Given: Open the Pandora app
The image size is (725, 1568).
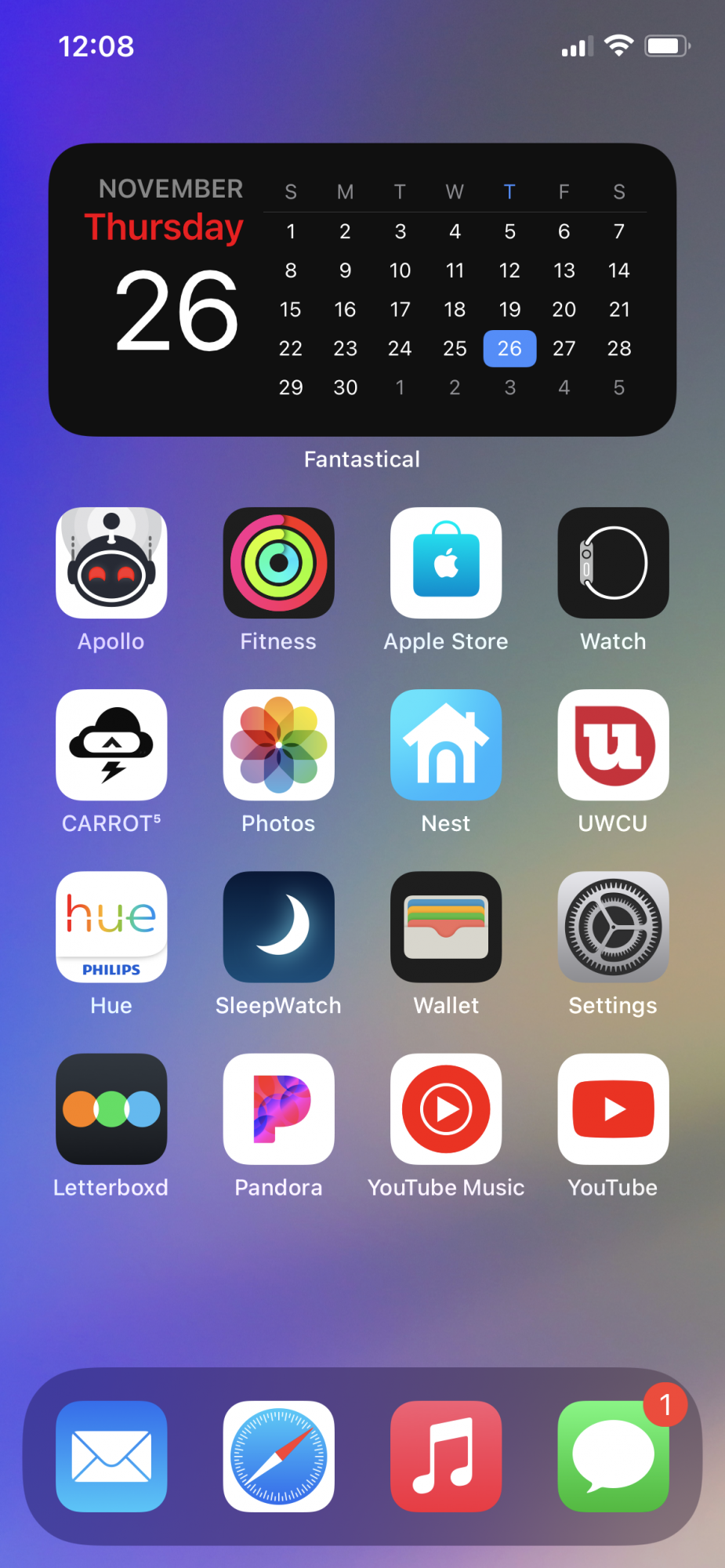Looking at the screenshot, I should coord(278,1109).
